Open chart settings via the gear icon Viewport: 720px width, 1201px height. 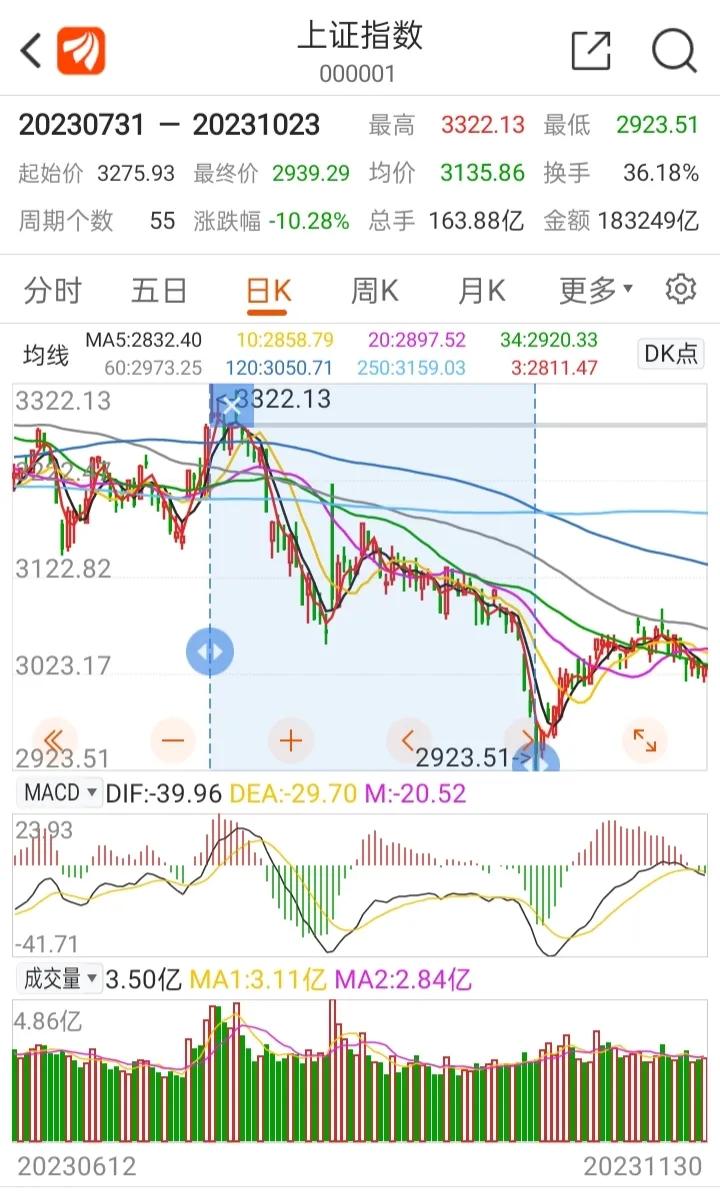tap(679, 288)
